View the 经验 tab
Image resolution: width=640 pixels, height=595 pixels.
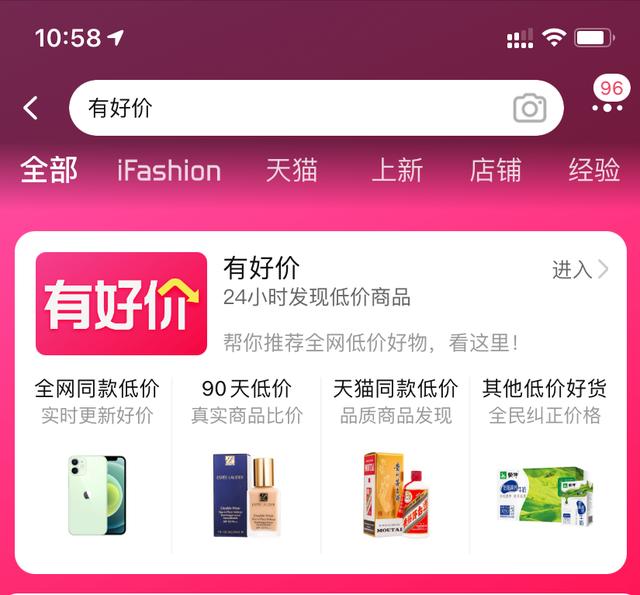point(594,170)
